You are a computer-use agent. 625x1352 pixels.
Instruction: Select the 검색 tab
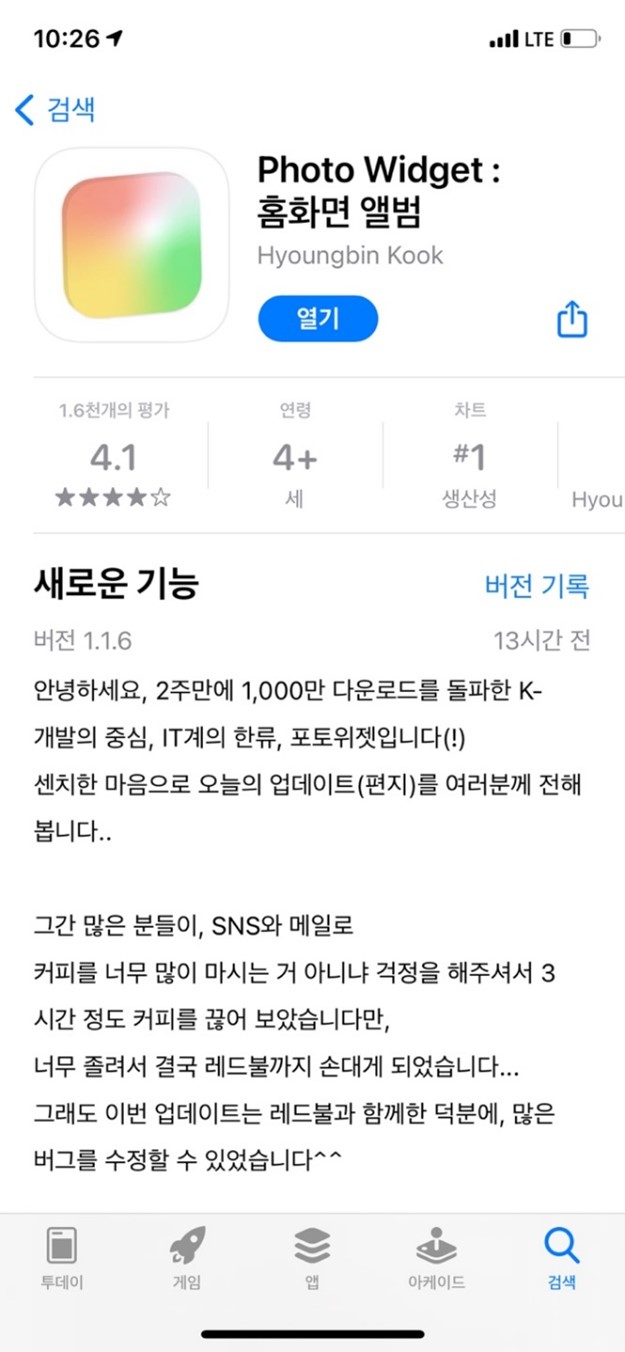pos(561,1257)
